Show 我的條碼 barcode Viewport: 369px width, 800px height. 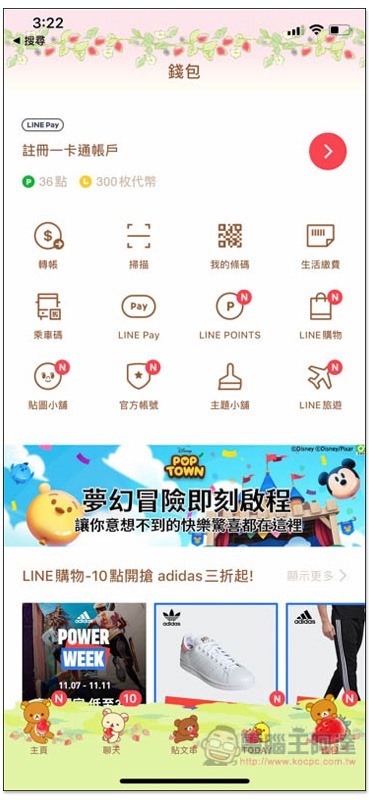[x=230, y=246]
